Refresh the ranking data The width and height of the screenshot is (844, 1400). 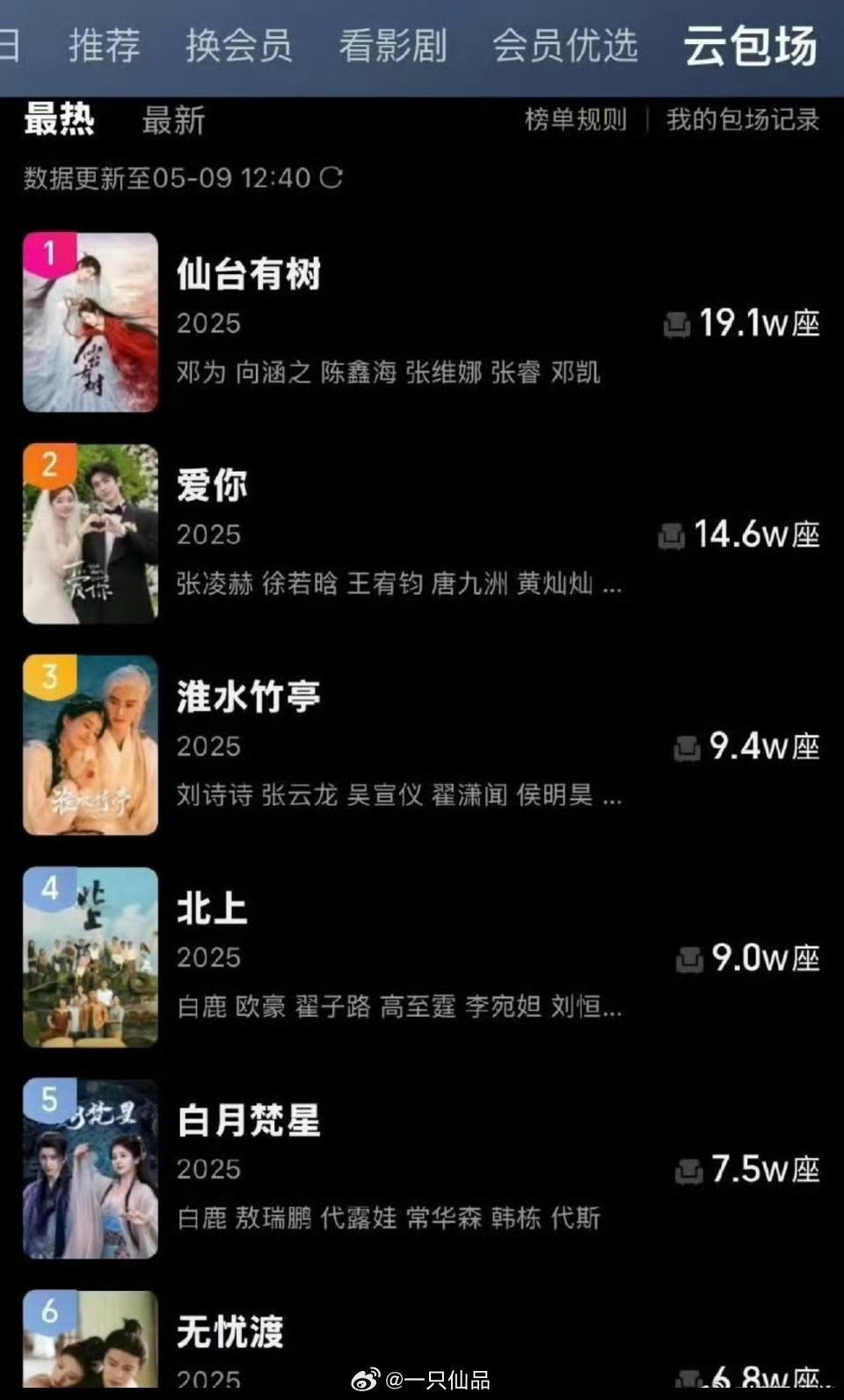click(331, 178)
